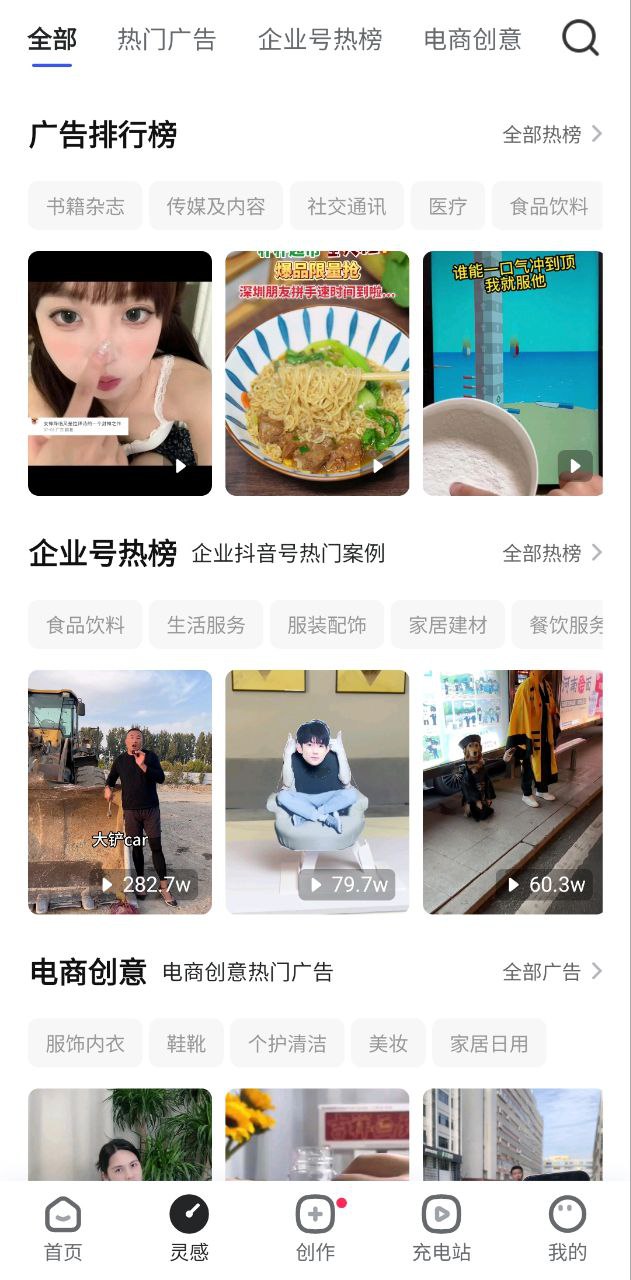View 全部广告 for 电商创意

coord(552,971)
